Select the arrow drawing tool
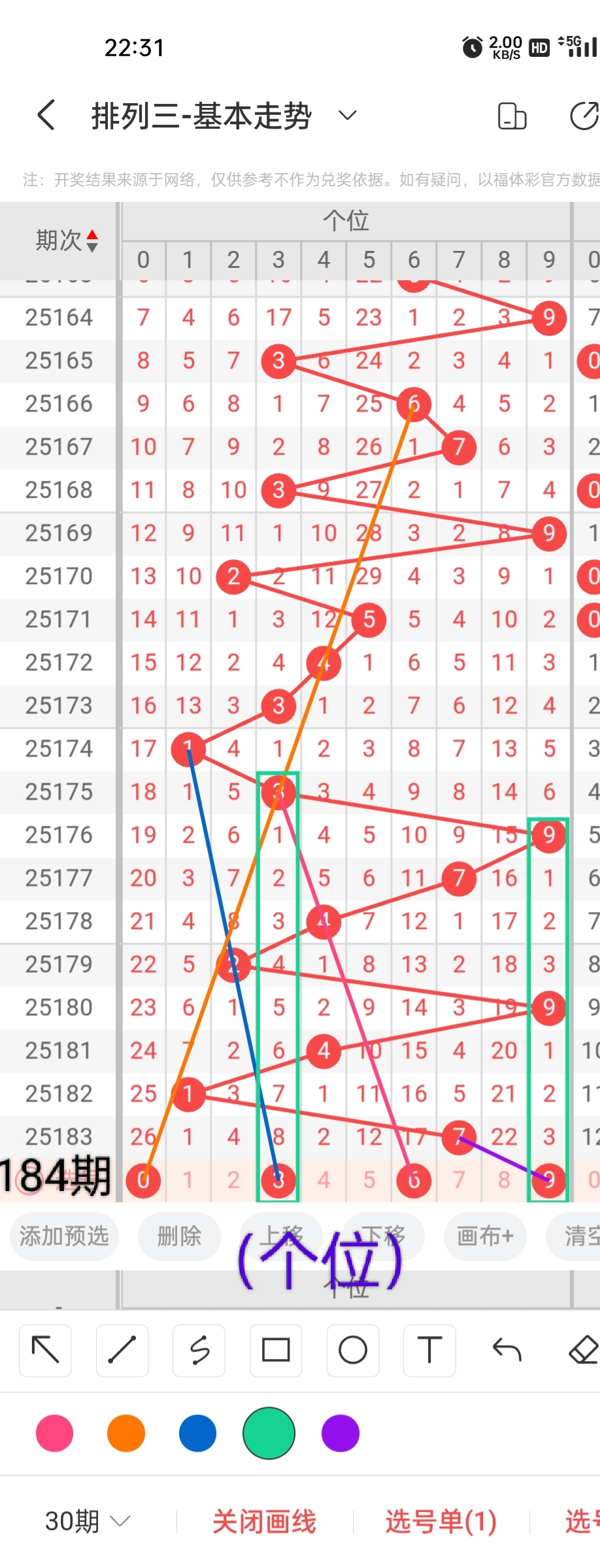 pos(46,1350)
